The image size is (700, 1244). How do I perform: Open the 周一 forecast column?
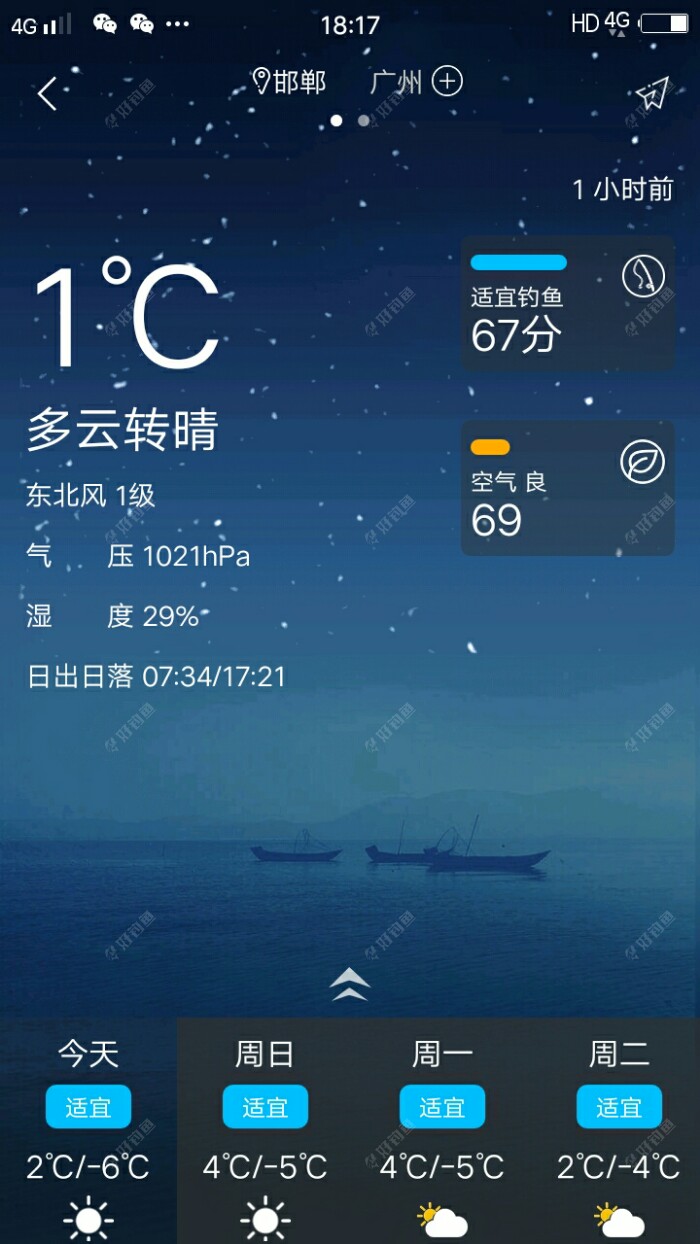click(442, 1130)
